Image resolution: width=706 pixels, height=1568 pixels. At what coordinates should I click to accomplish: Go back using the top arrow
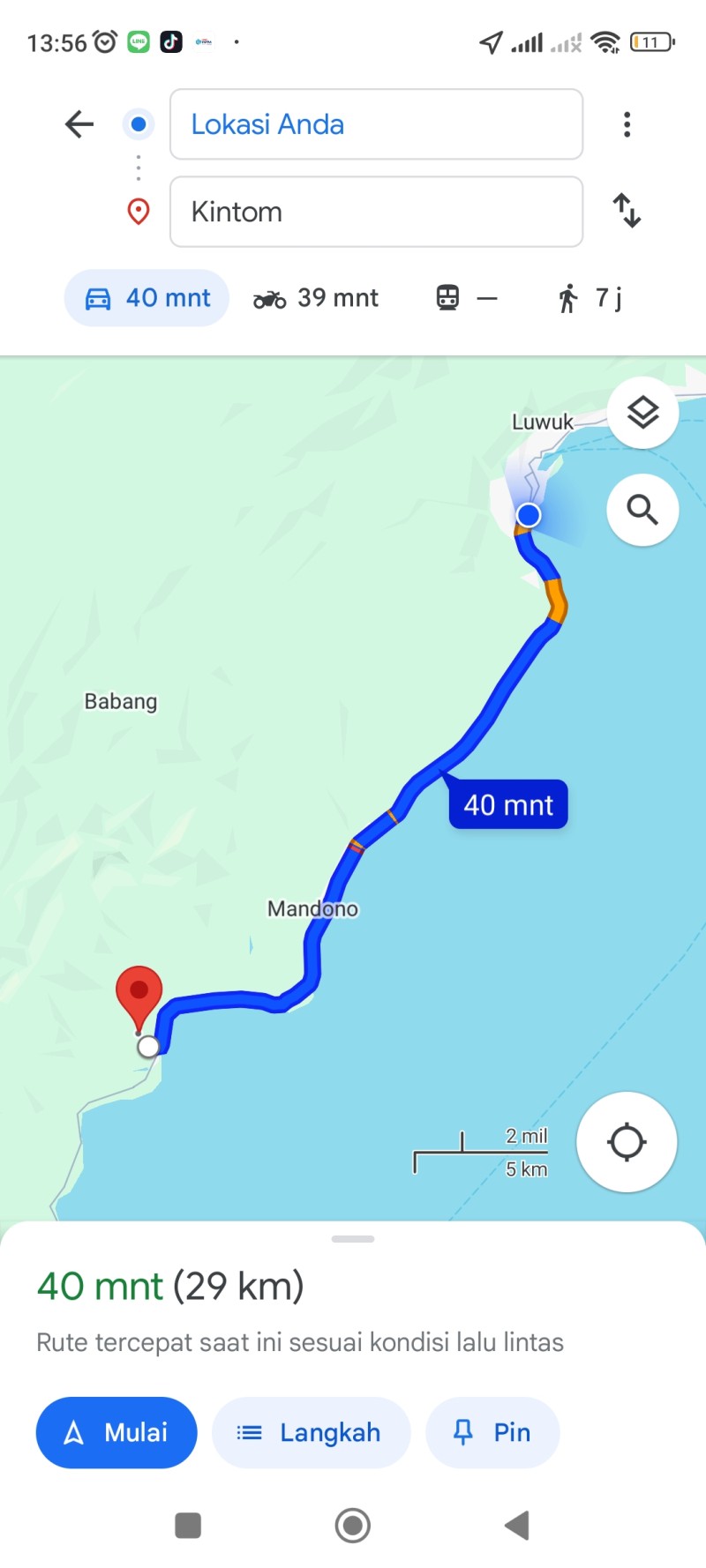(x=79, y=124)
